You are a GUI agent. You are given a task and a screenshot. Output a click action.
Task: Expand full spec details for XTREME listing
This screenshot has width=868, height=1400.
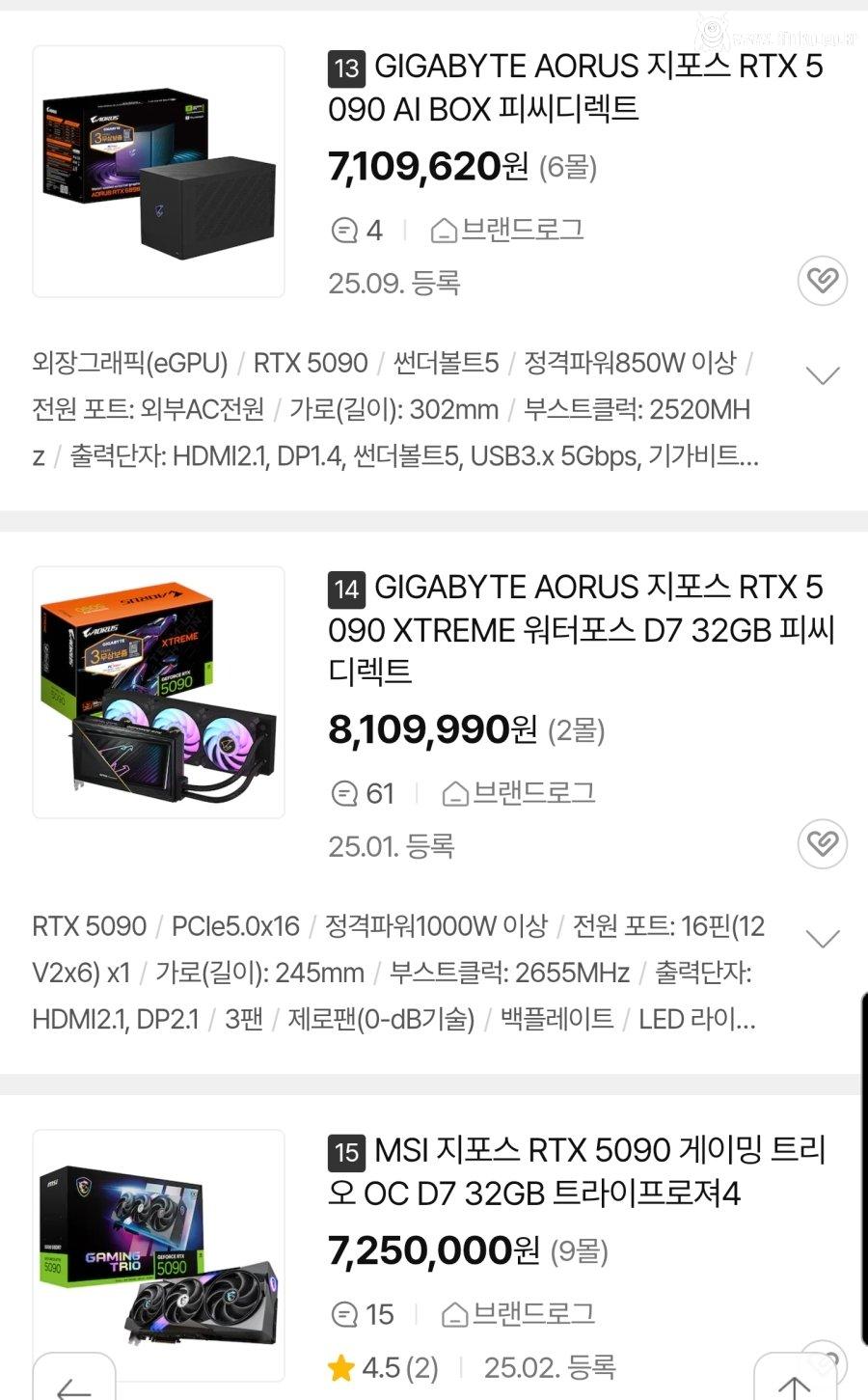coord(821,938)
